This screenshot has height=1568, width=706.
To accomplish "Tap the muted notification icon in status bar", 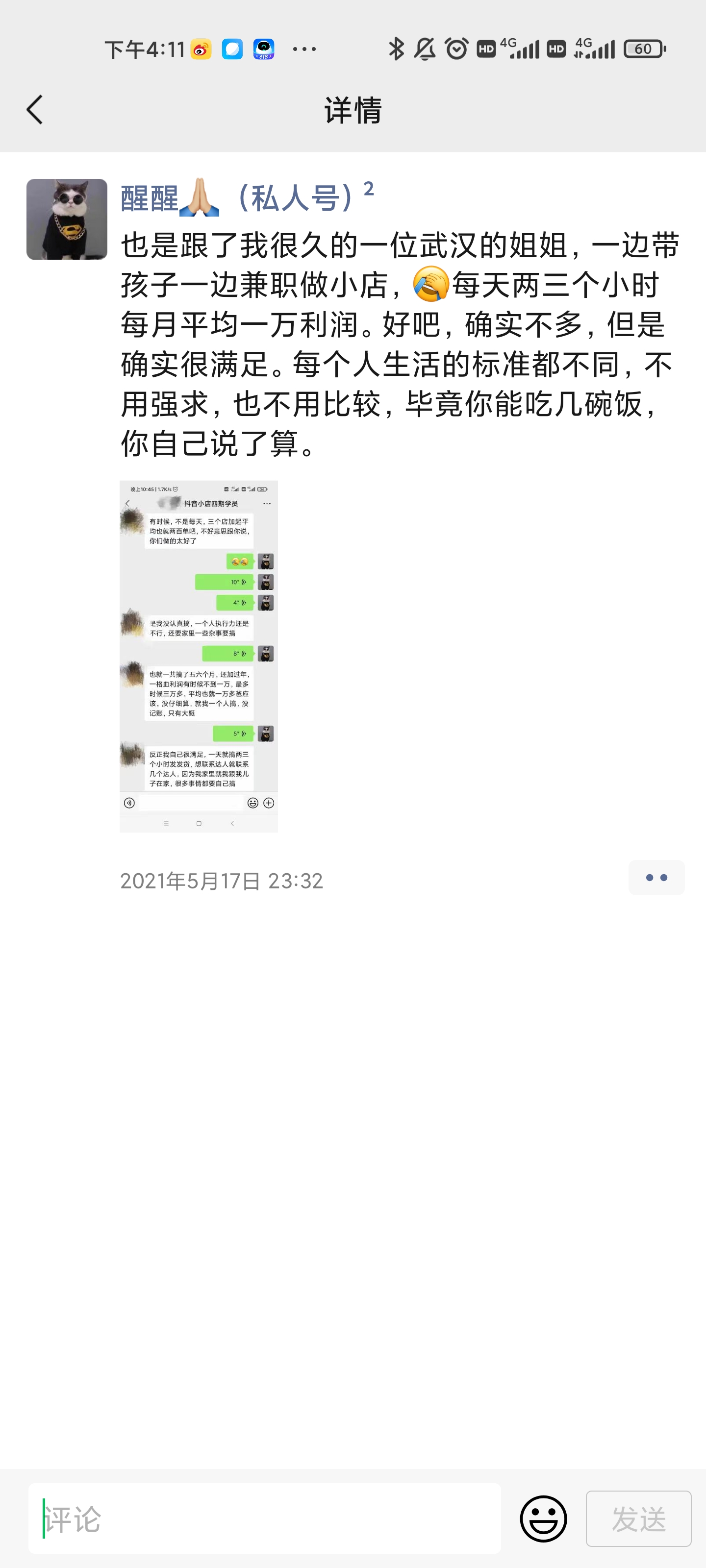I will (x=426, y=49).
